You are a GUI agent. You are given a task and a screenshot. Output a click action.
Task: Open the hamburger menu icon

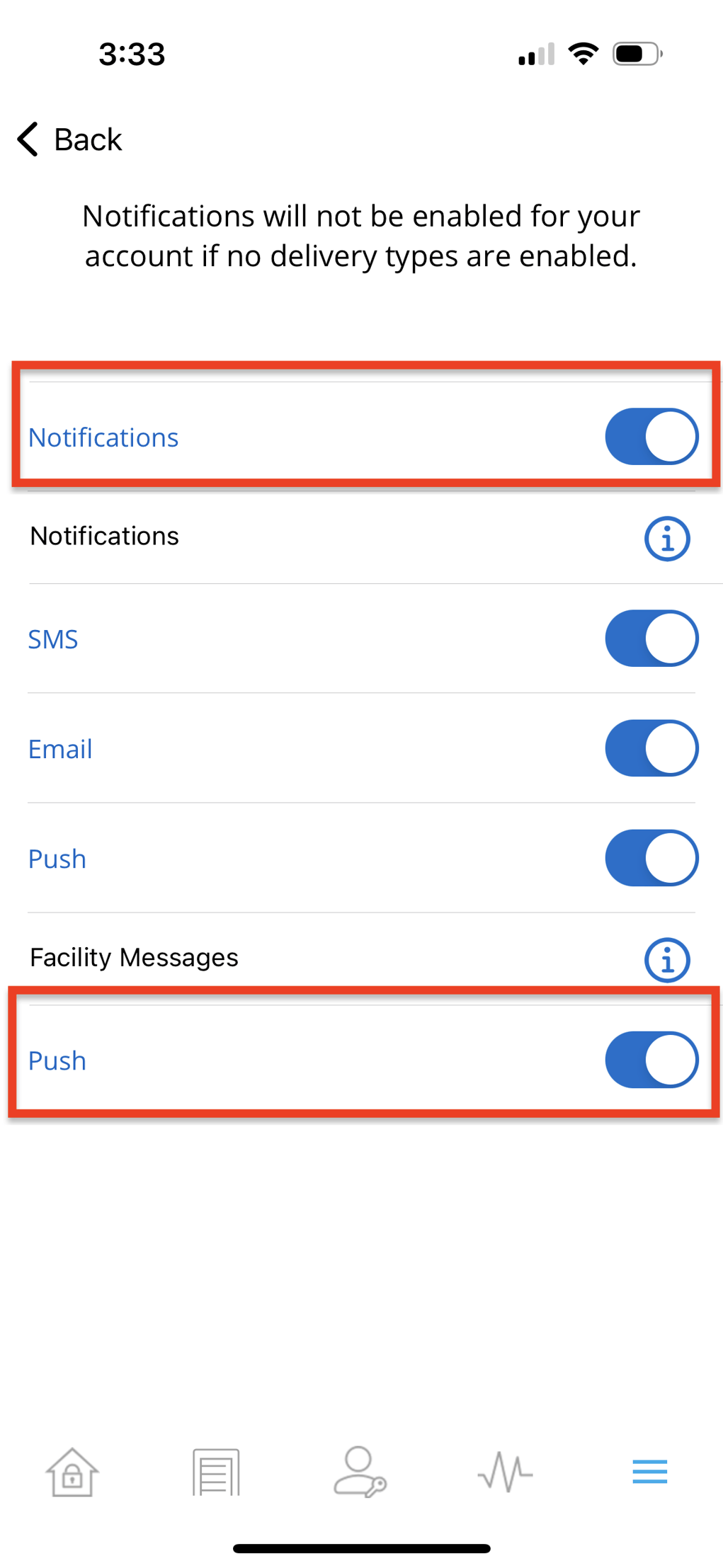(x=649, y=1471)
